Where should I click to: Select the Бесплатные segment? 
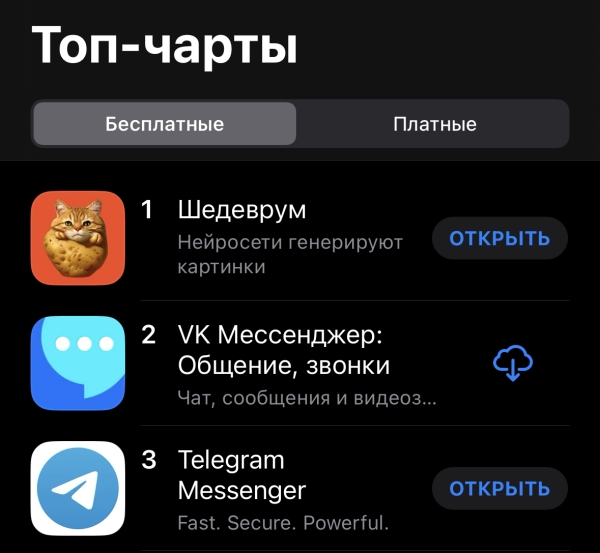(x=165, y=125)
